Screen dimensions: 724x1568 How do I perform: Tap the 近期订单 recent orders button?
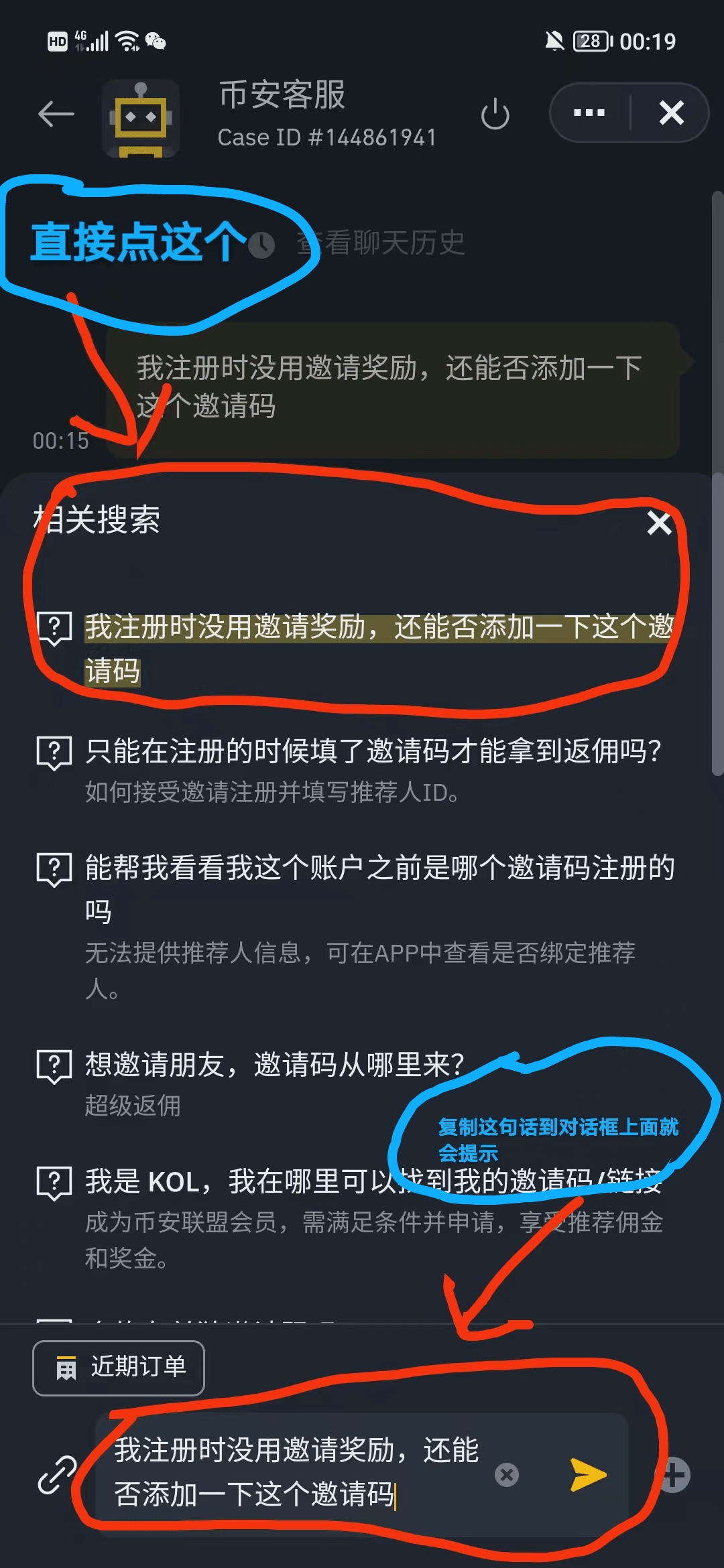(119, 1367)
